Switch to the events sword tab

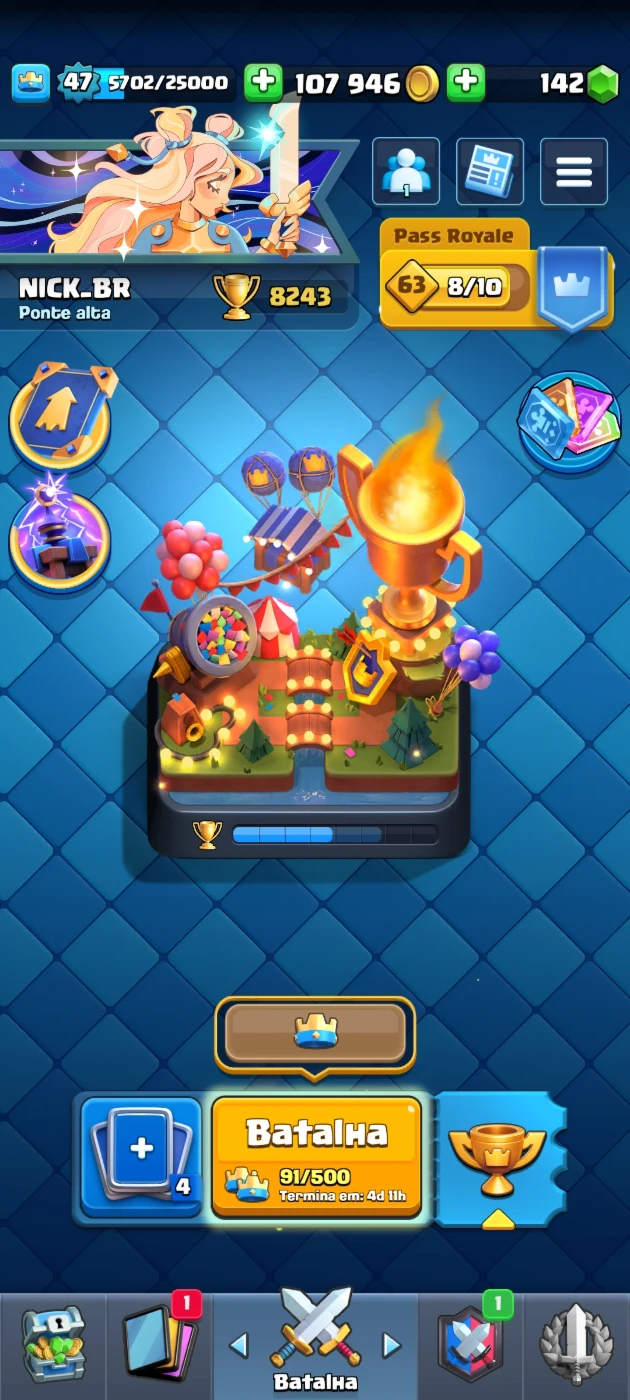[x=576, y=1345]
